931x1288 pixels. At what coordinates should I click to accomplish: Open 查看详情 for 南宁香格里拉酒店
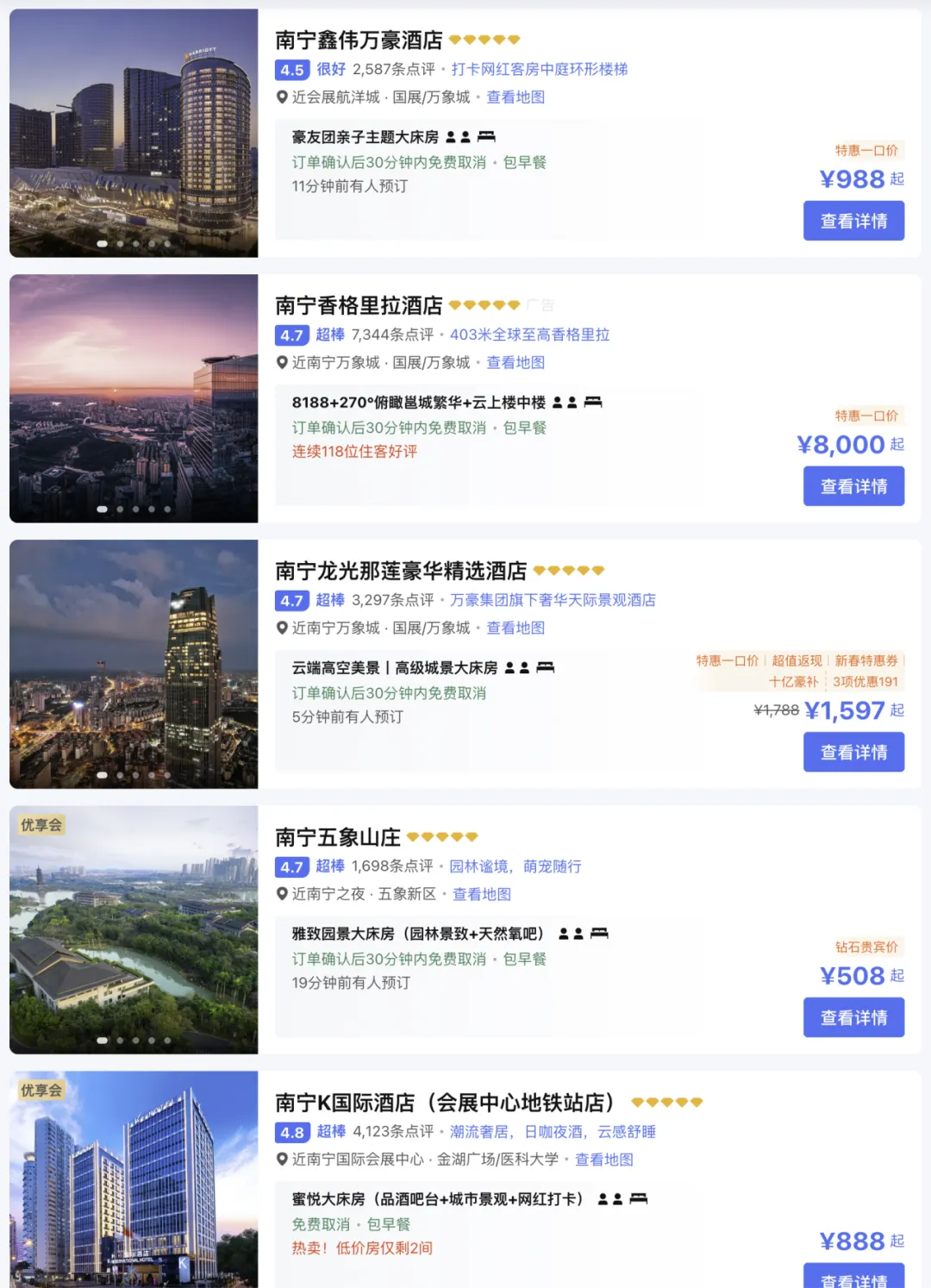[x=853, y=486]
